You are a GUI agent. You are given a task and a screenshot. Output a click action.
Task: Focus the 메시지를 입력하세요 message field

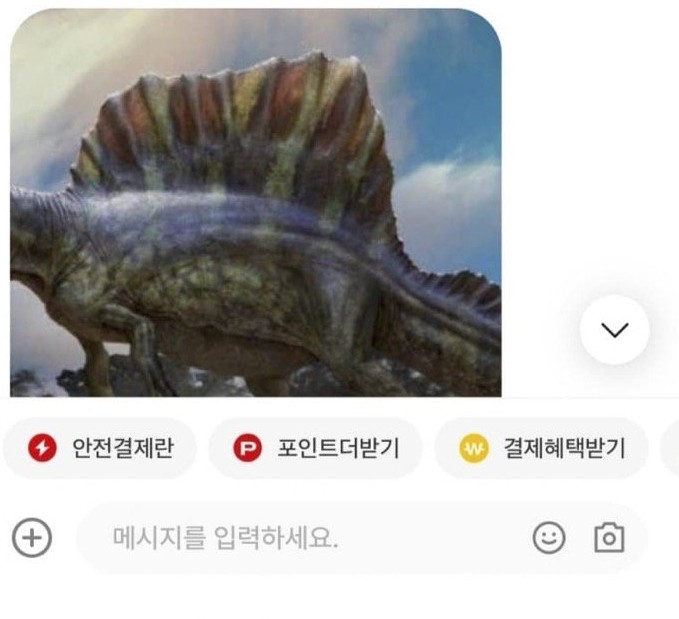pyautogui.click(x=300, y=539)
